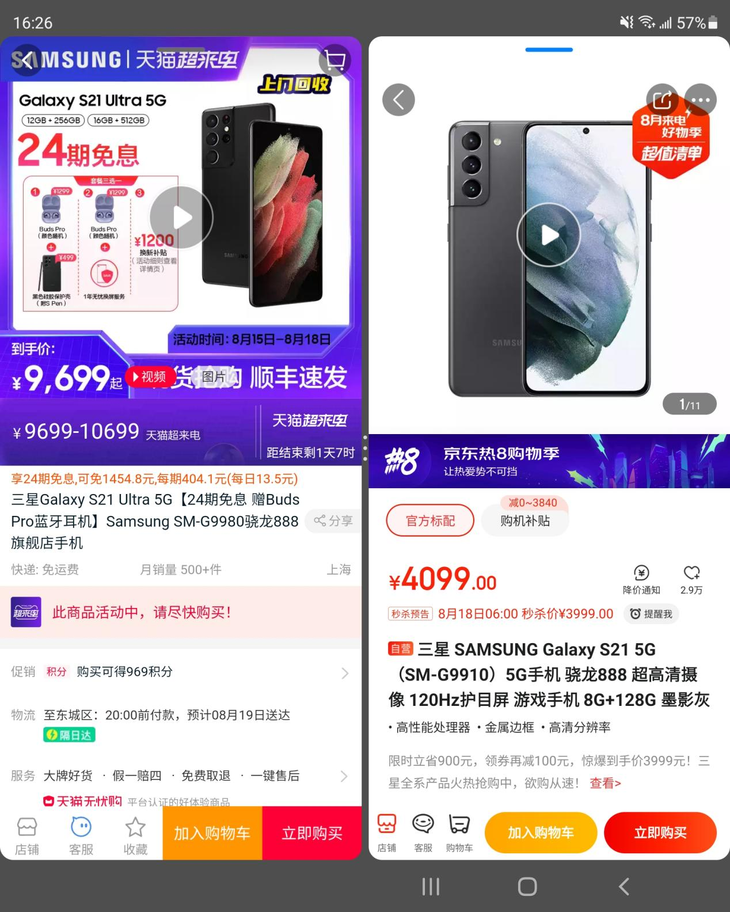Enable 降价通知 price drop alert
730x912 pixels.
coord(641,580)
